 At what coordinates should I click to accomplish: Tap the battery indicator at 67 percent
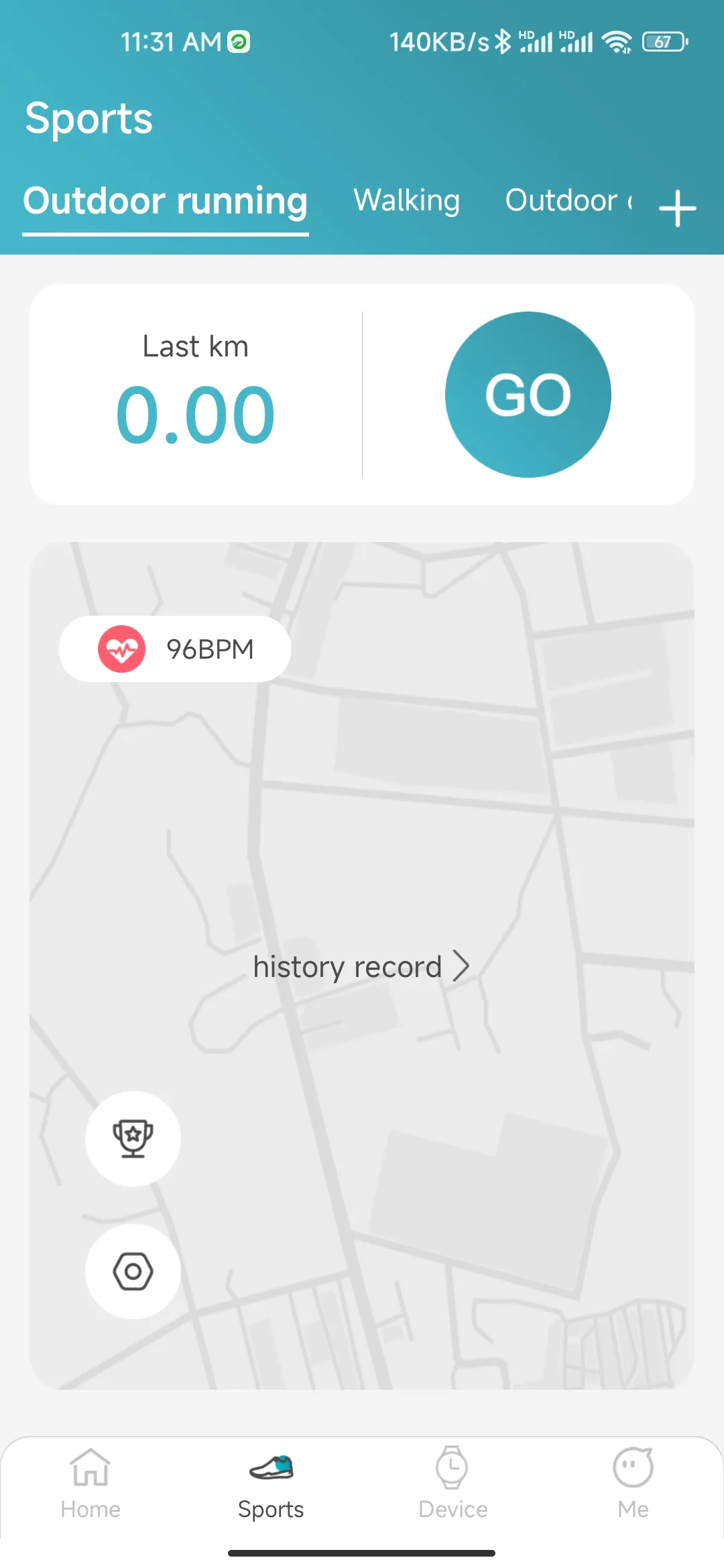664,42
